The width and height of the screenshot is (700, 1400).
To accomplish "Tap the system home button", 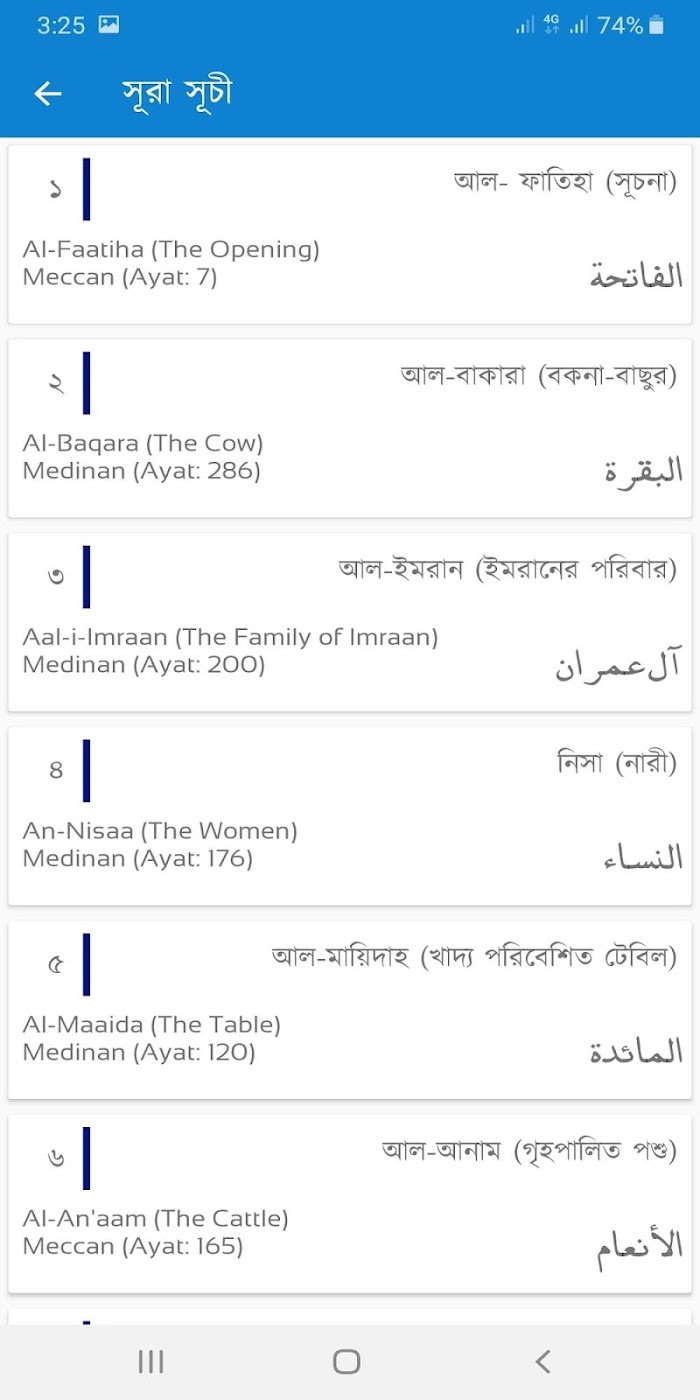I will tap(347, 1361).
